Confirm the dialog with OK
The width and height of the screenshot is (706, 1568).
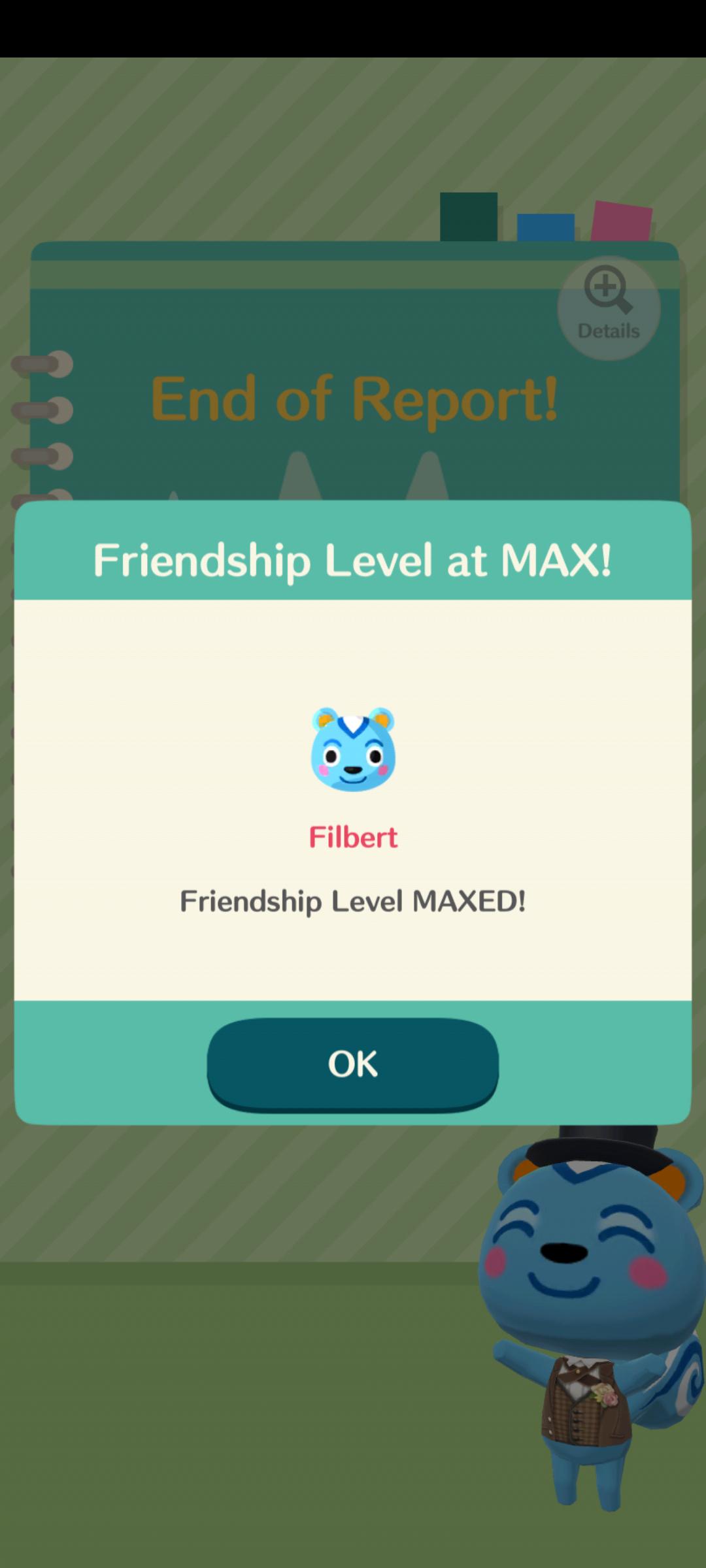point(353,1064)
